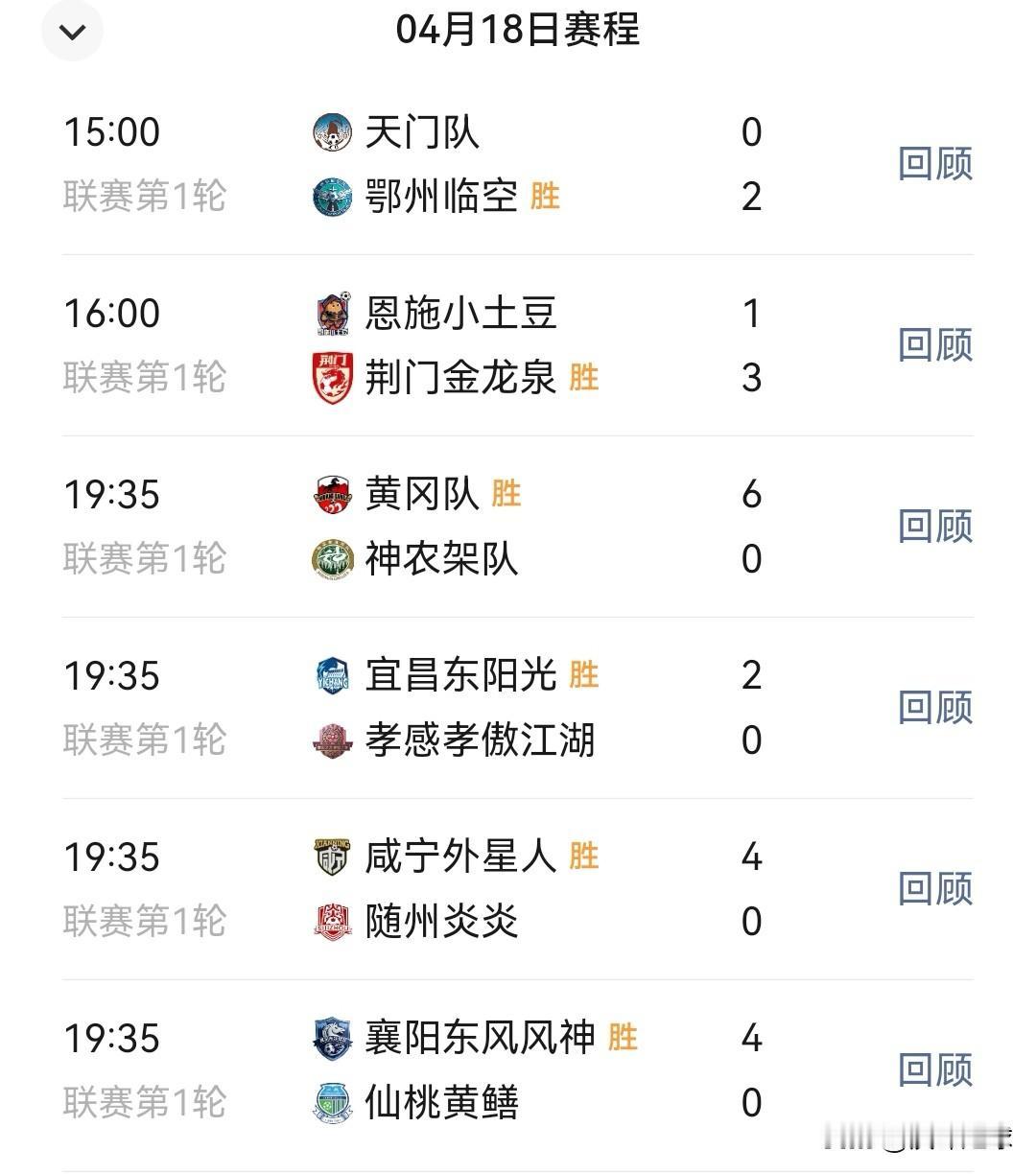Collapse the schedule using the top-left chevron

click(72, 31)
